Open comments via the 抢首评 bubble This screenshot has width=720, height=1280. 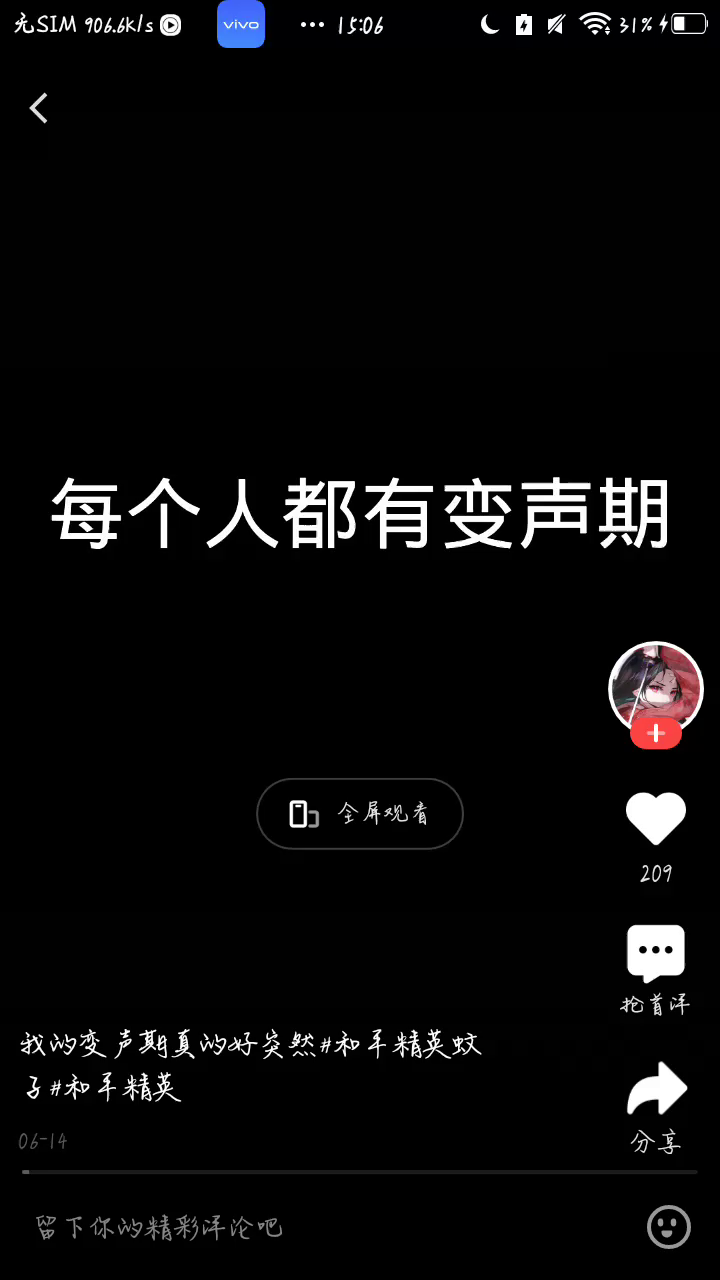pyautogui.click(x=656, y=955)
